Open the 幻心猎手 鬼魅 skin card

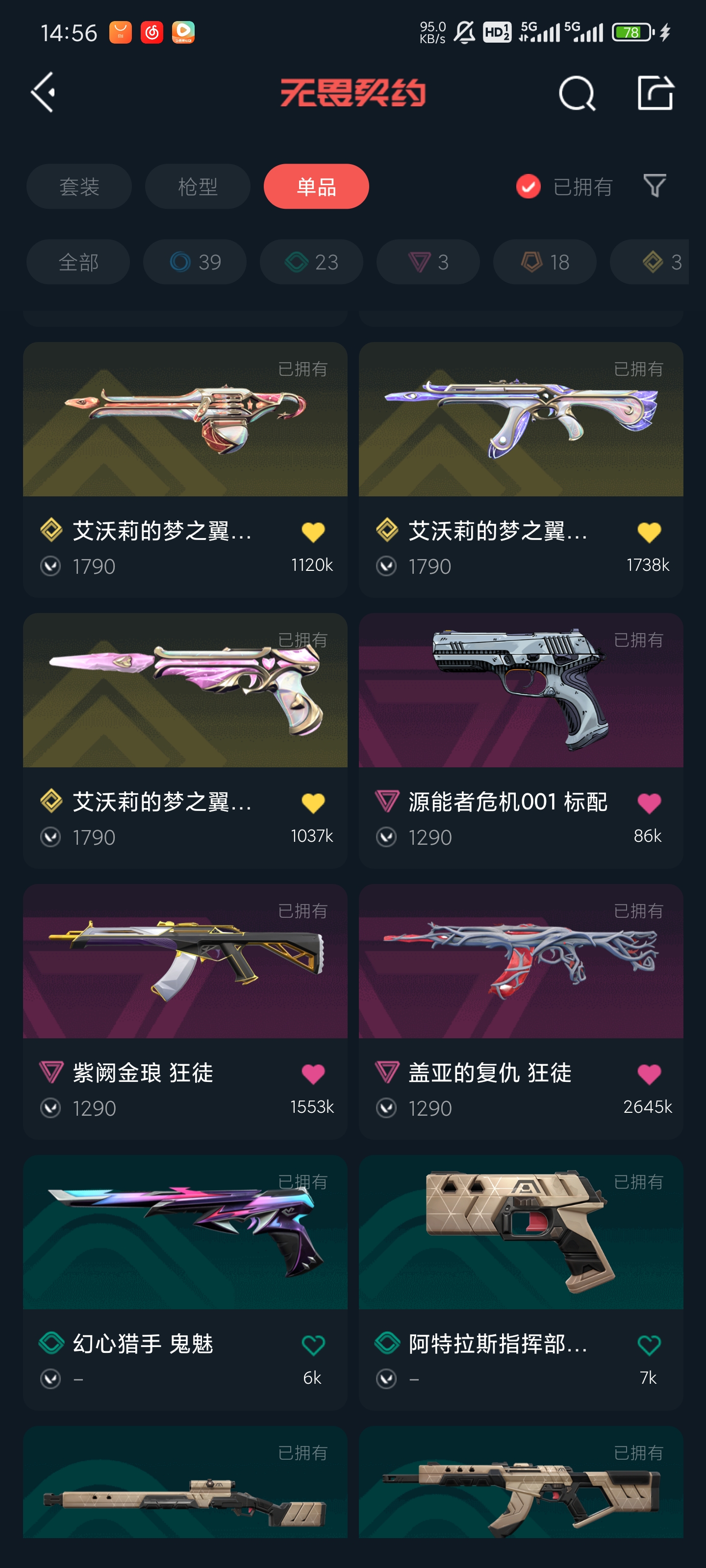(x=185, y=1282)
